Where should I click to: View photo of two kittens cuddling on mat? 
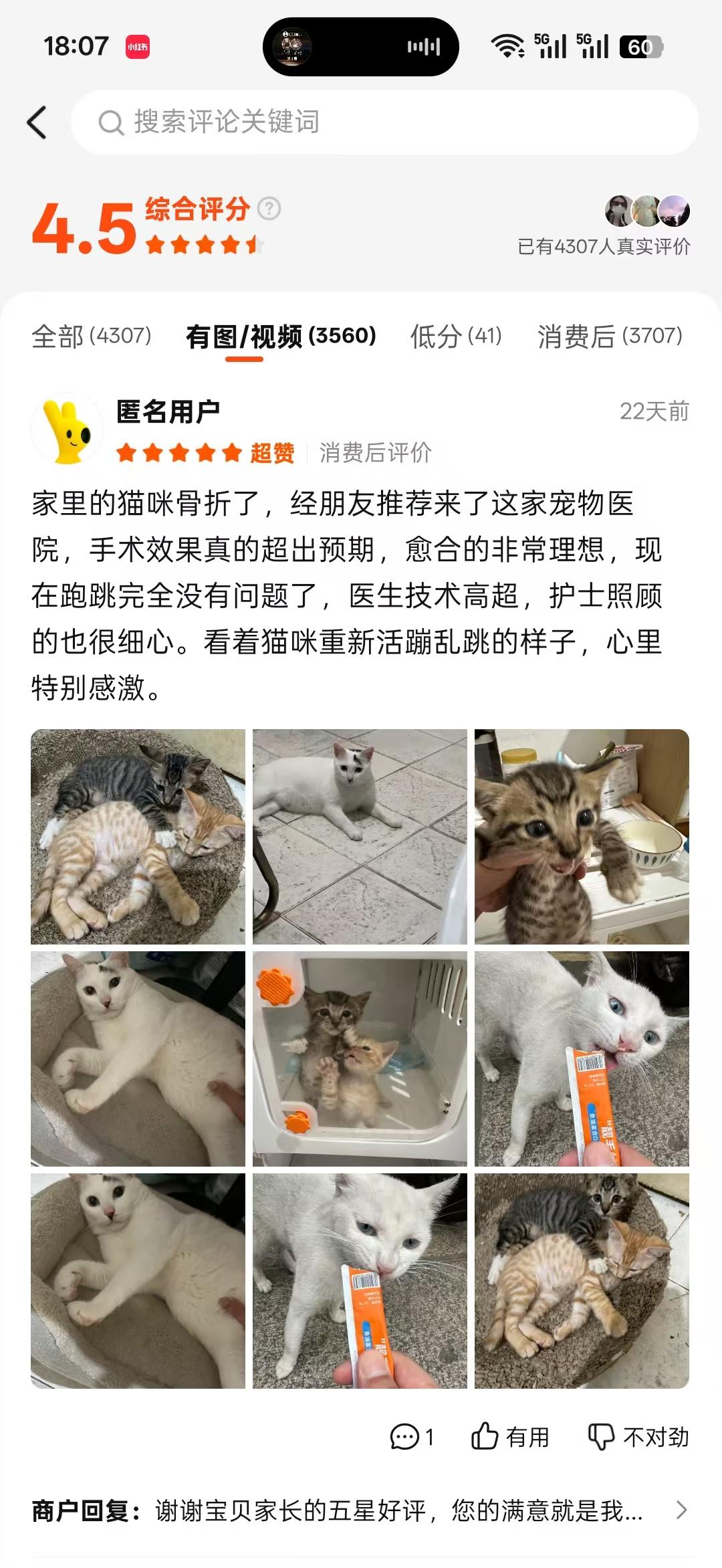[x=138, y=836]
